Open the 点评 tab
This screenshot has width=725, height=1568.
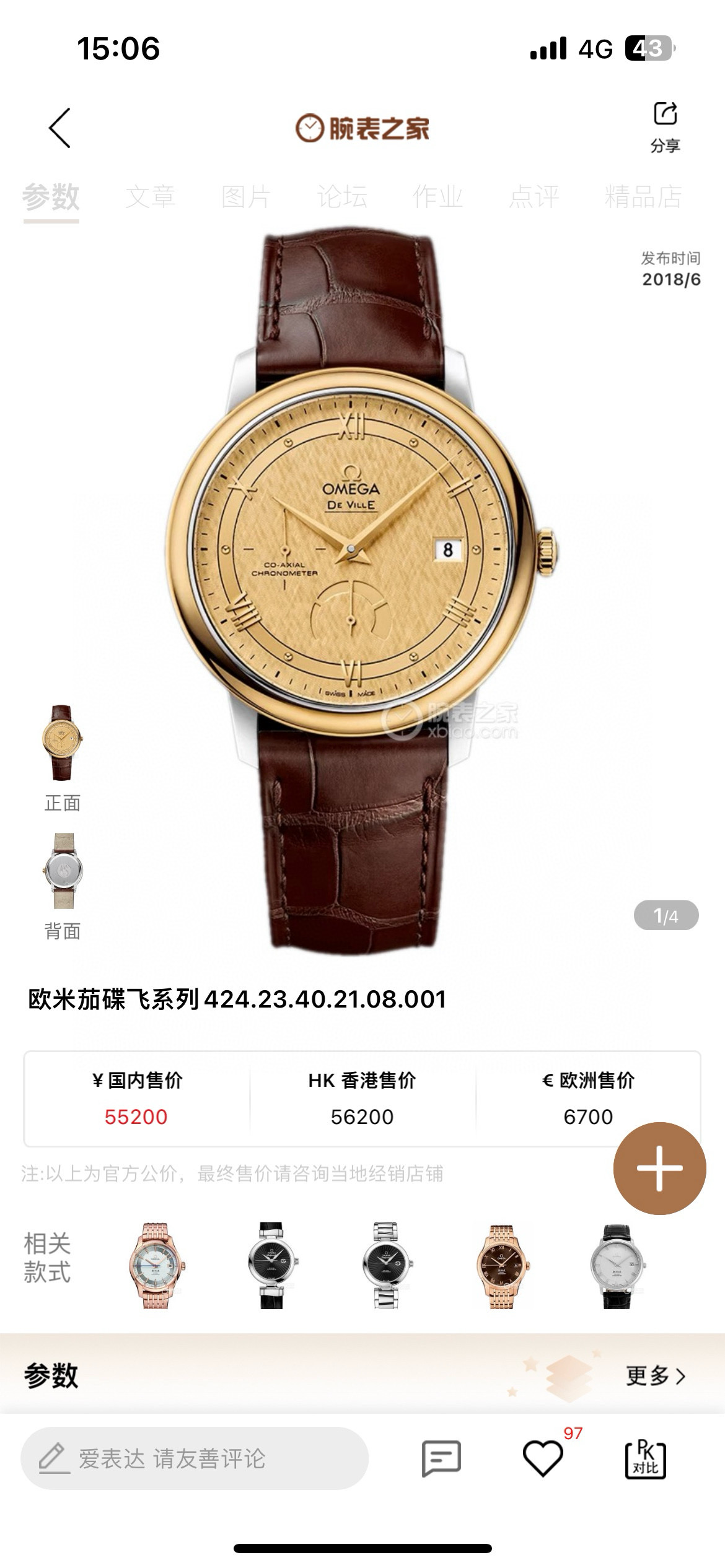[x=534, y=197]
